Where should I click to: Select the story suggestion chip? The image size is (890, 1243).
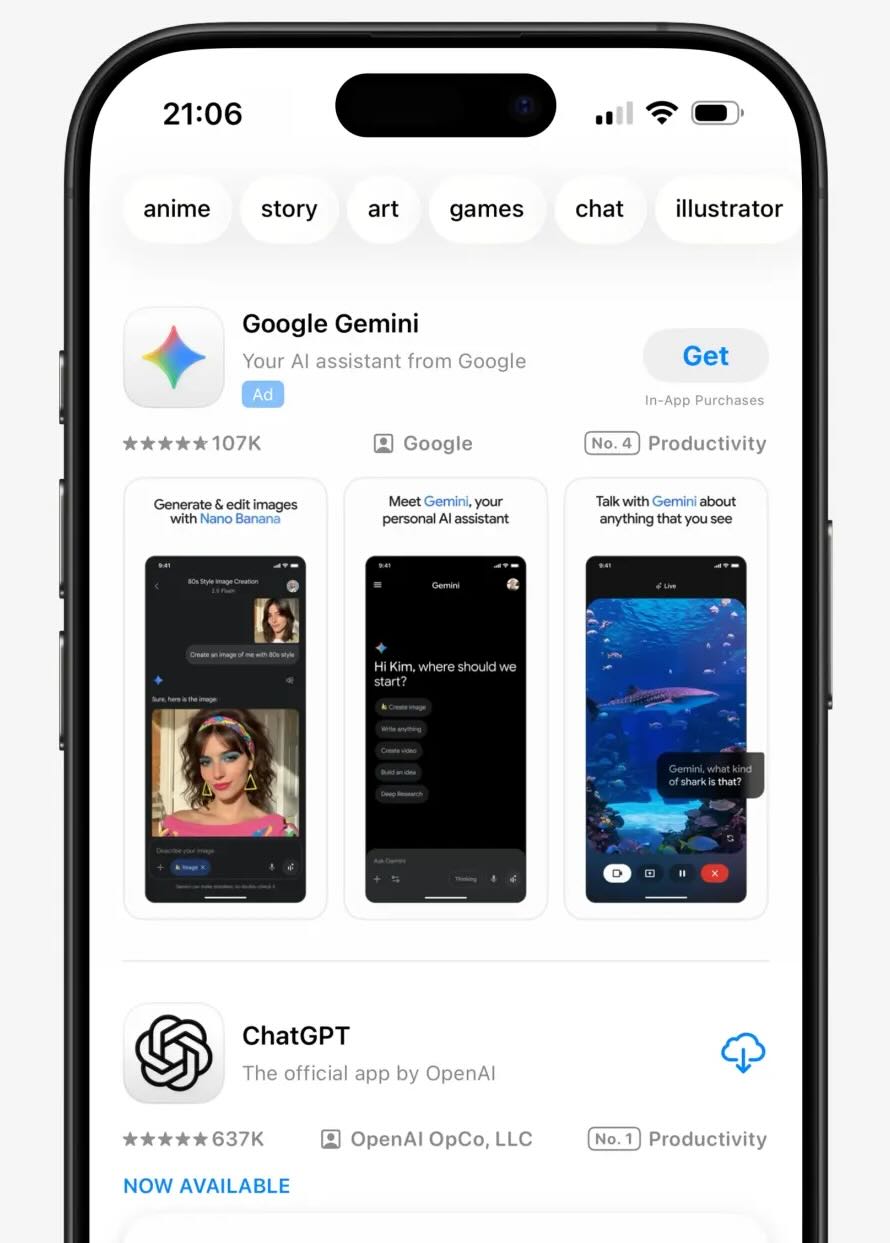pos(289,209)
